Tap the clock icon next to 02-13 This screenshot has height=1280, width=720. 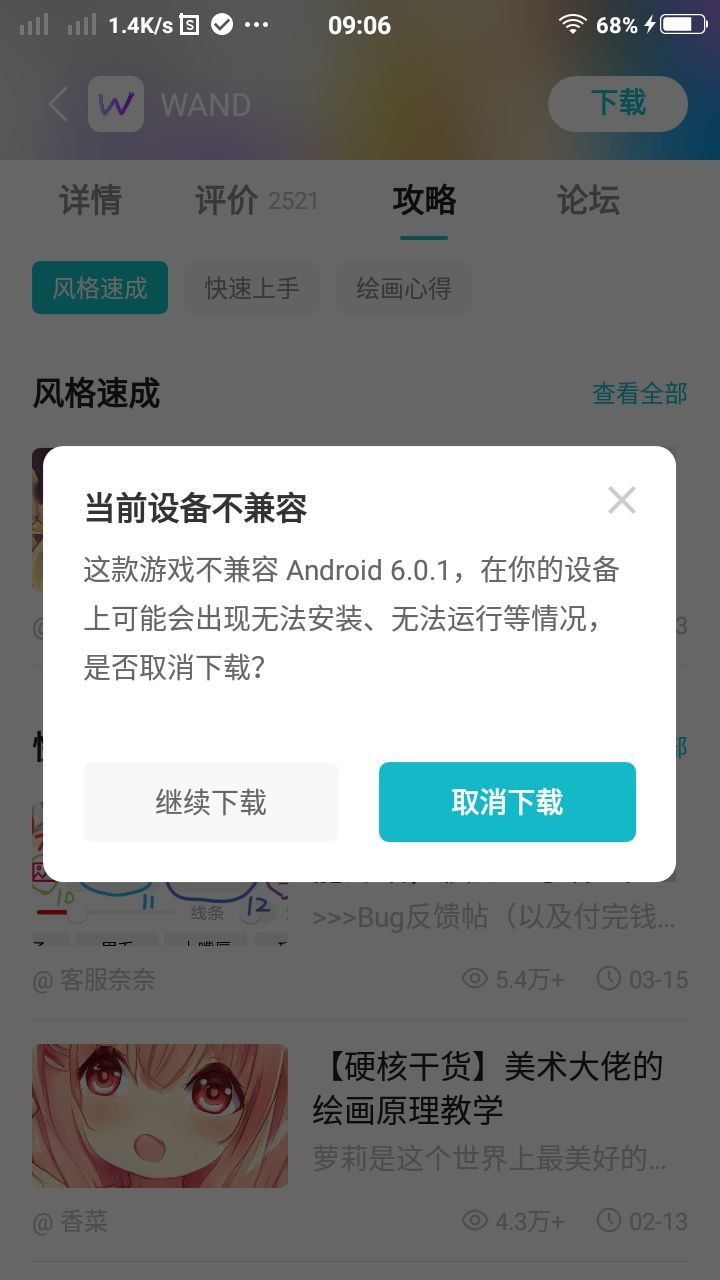tap(610, 1220)
